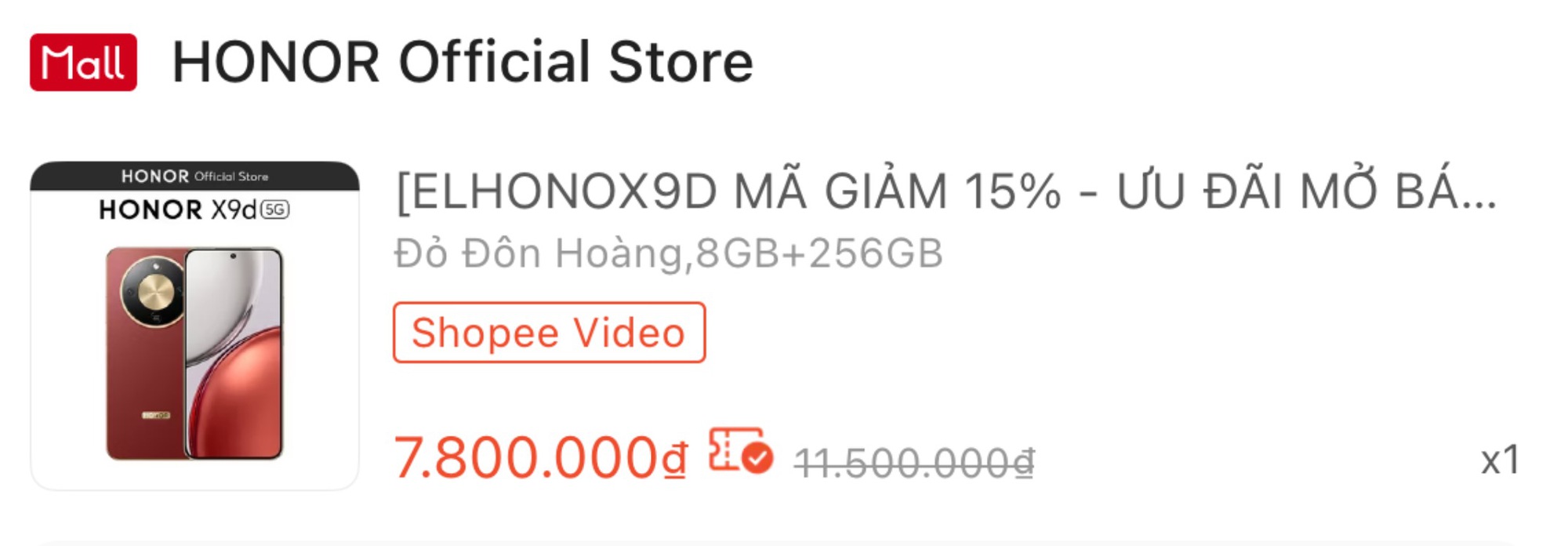
Task: Open the HONOR X9d product thumbnail
Action: (194, 326)
